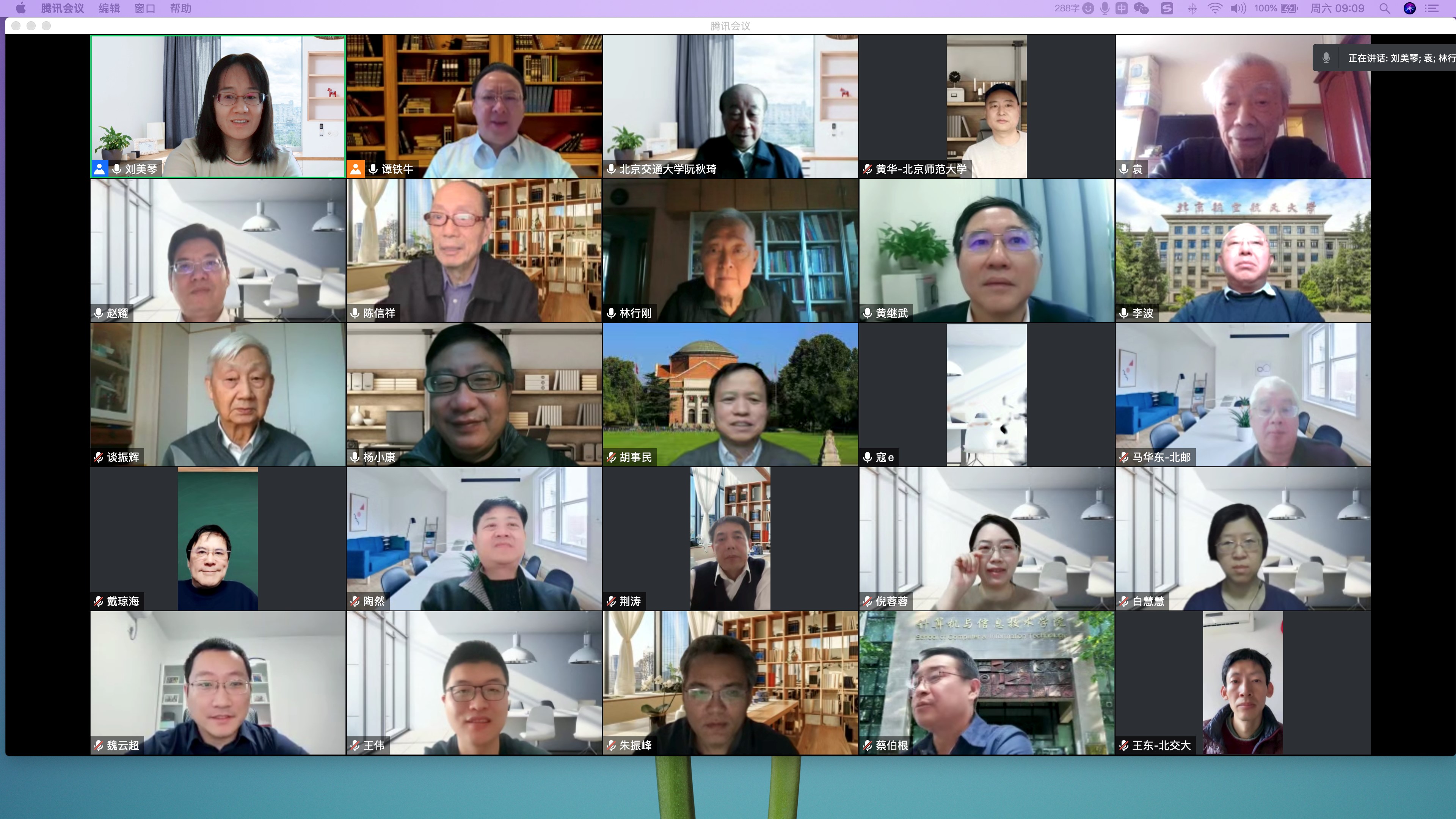Close the meeting window with the red button

click(16, 25)
